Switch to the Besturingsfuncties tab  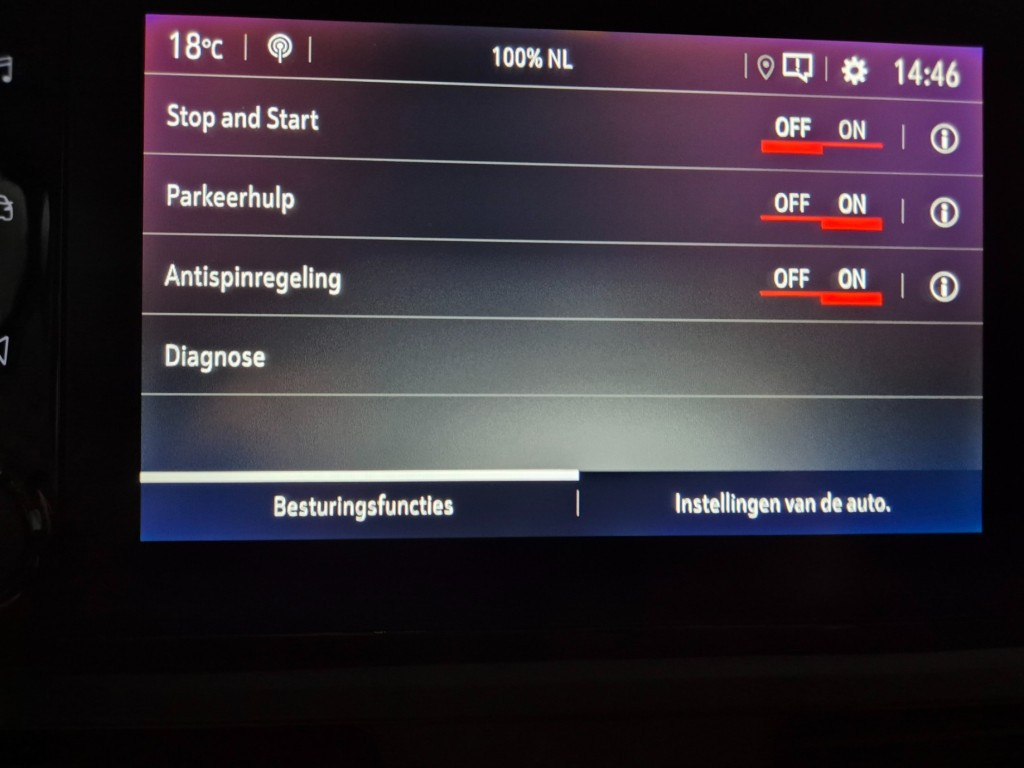coord(362,505)
